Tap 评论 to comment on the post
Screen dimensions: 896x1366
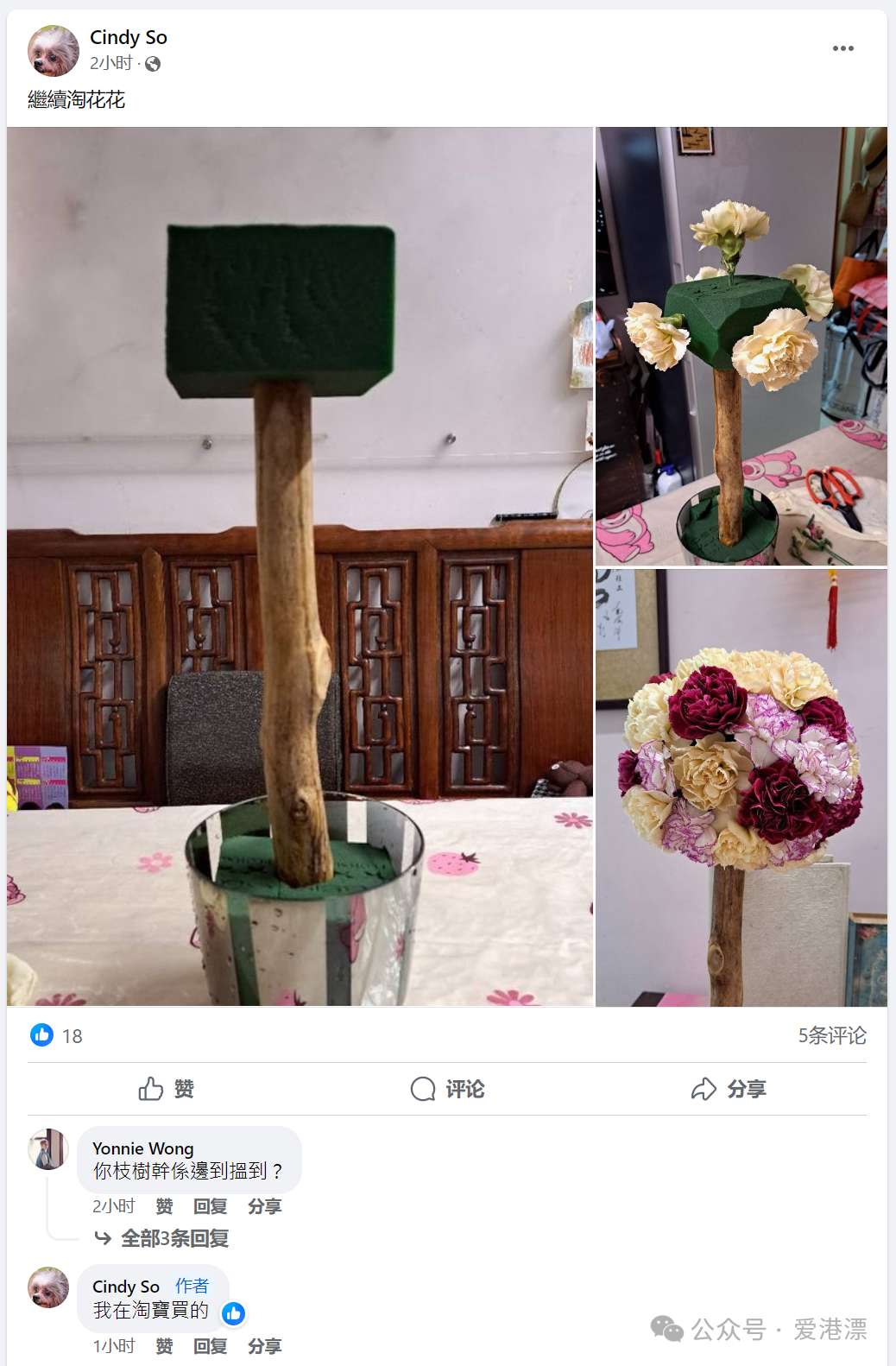point(447,1089)
